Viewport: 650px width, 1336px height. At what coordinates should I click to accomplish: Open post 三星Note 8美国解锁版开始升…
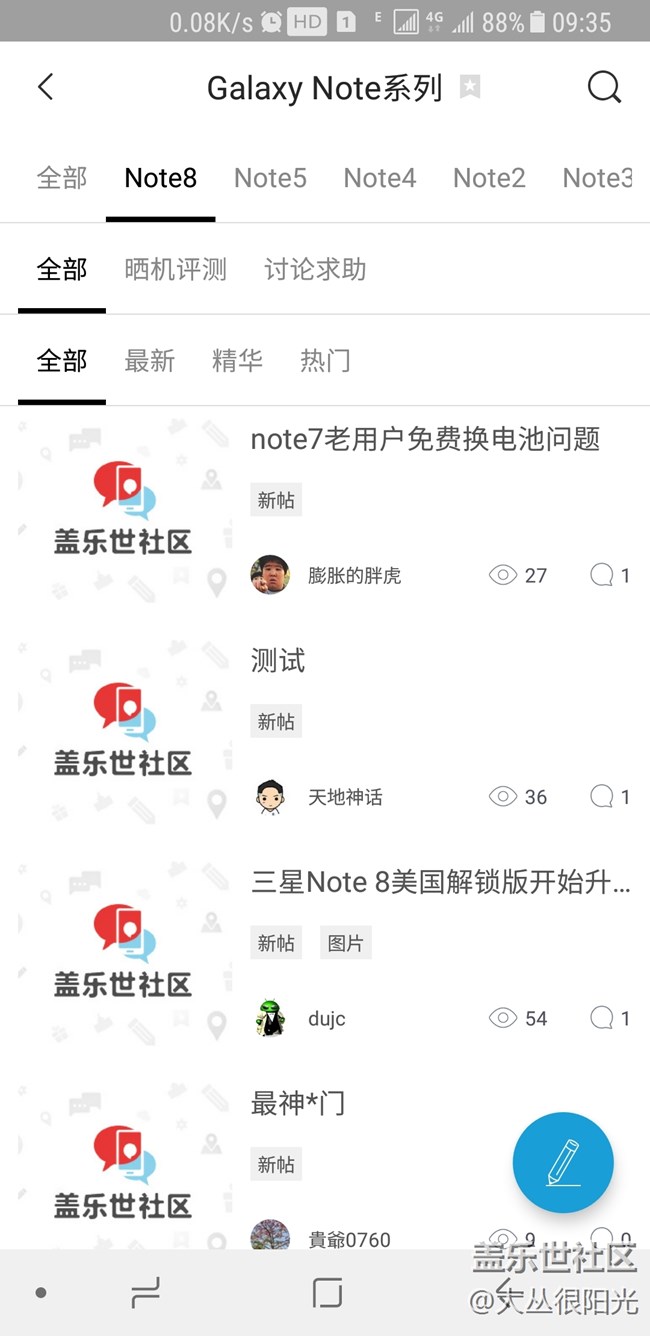(440, 882)
